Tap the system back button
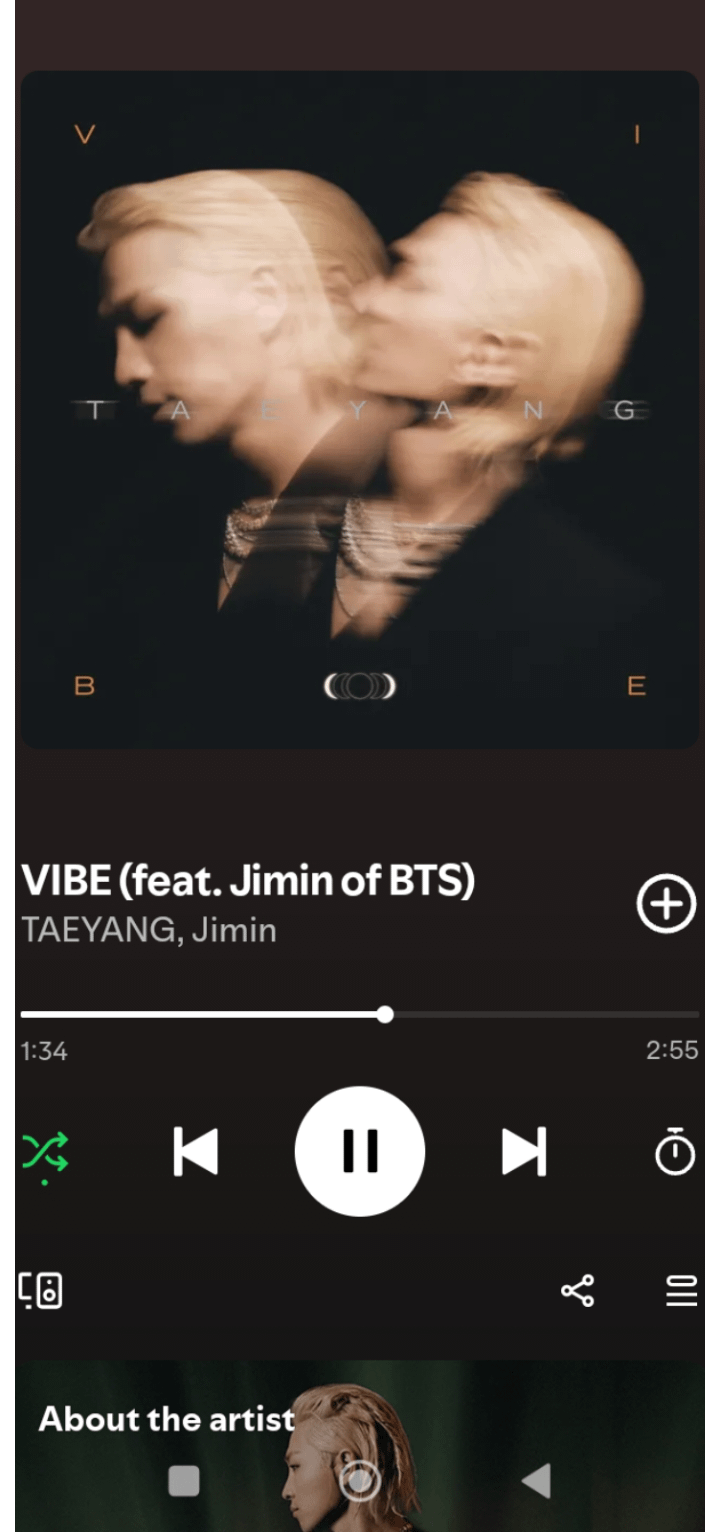This screenshot has height=1532, width=720. tap(536, 1481)
